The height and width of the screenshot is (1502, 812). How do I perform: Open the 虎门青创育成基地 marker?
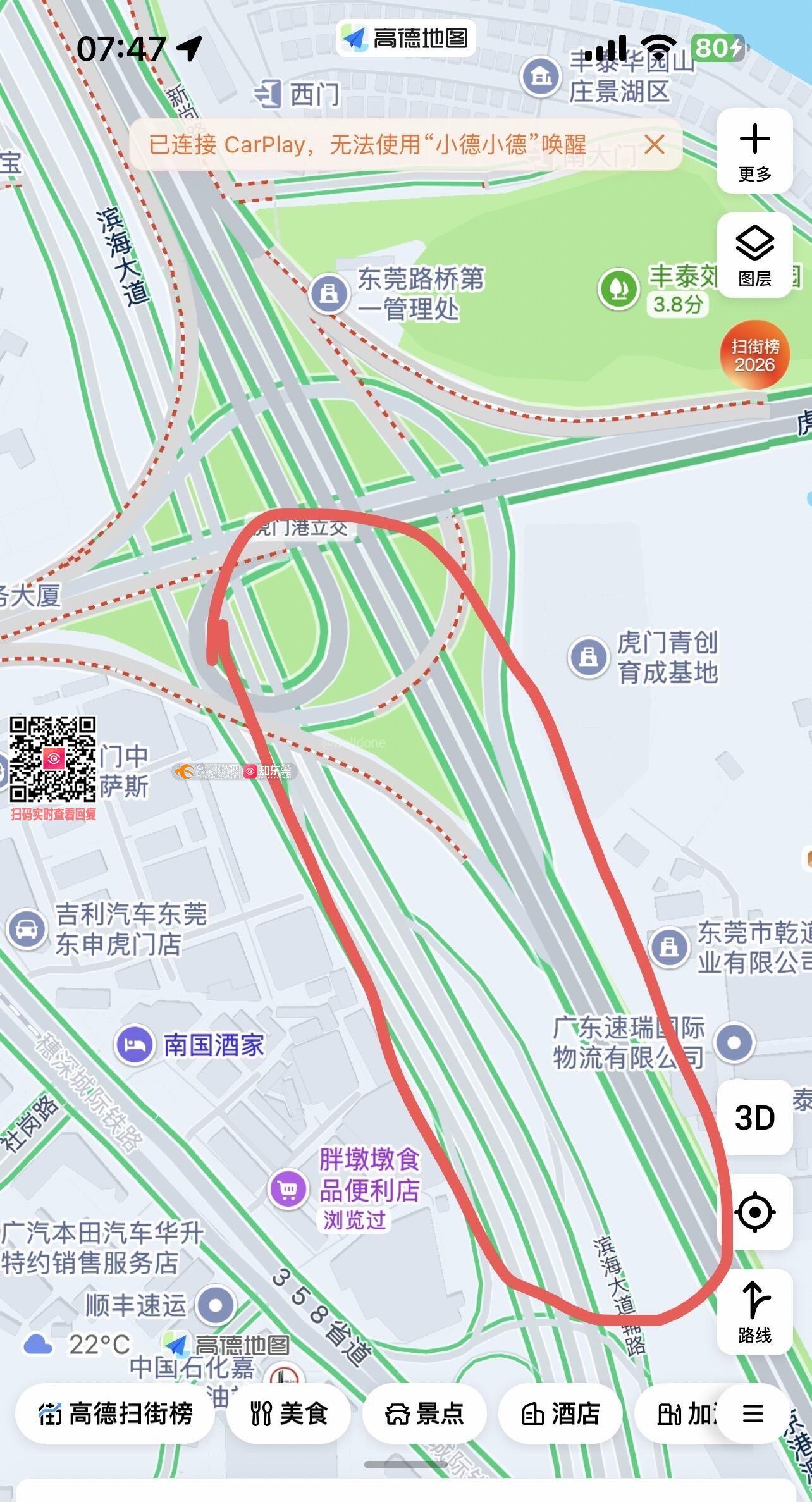click(588, 656)
